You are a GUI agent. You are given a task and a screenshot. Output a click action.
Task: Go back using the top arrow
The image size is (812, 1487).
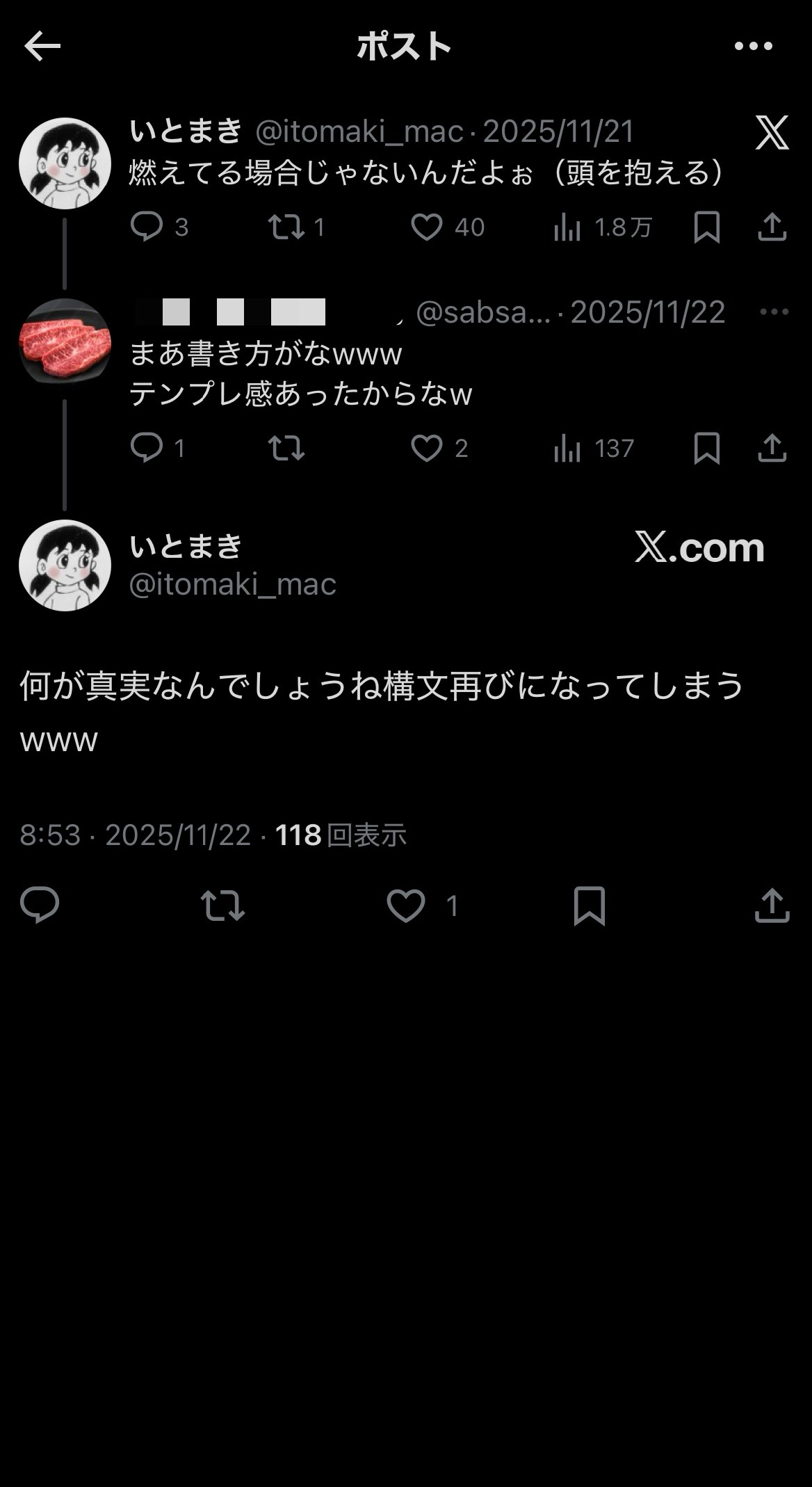coord(42,47)
